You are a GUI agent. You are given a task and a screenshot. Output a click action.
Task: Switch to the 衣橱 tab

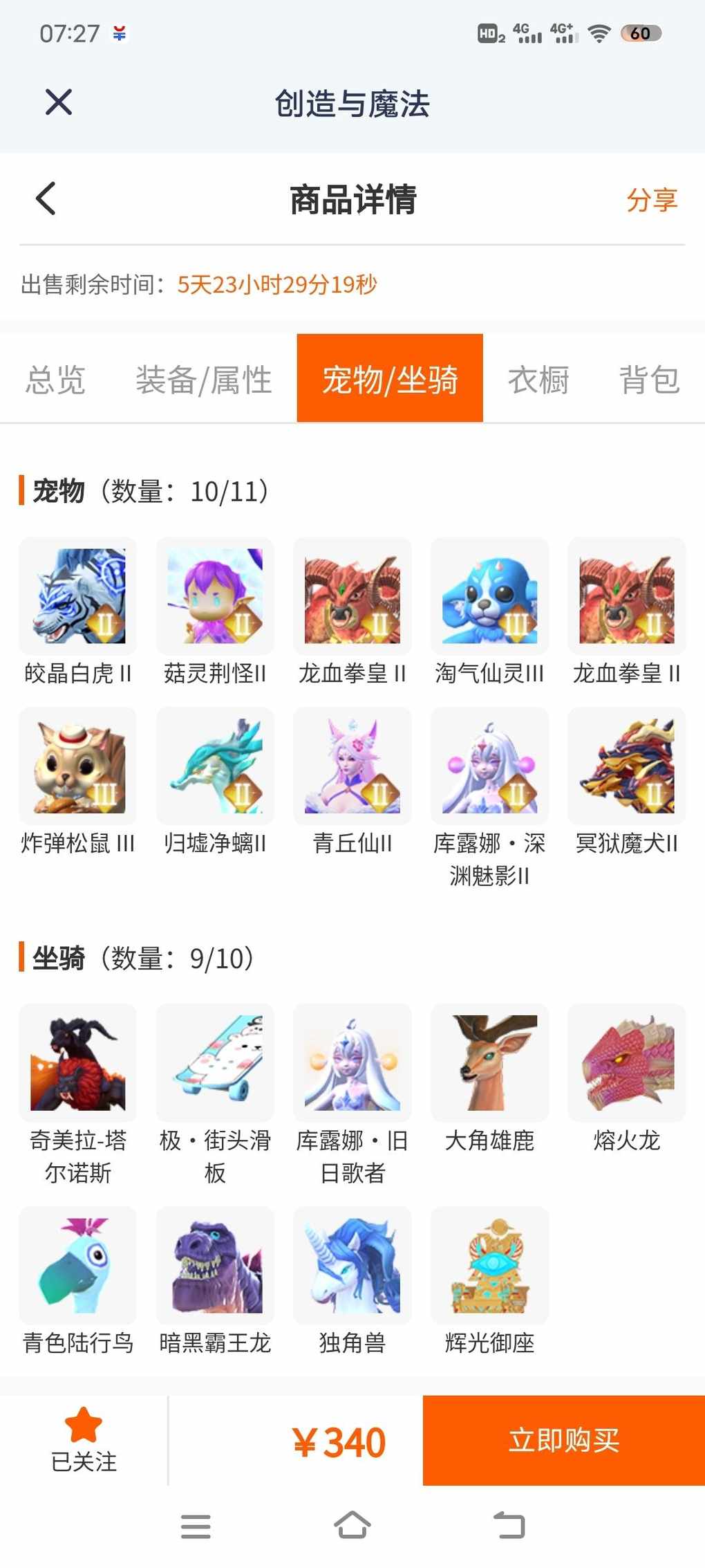[538, 380]
